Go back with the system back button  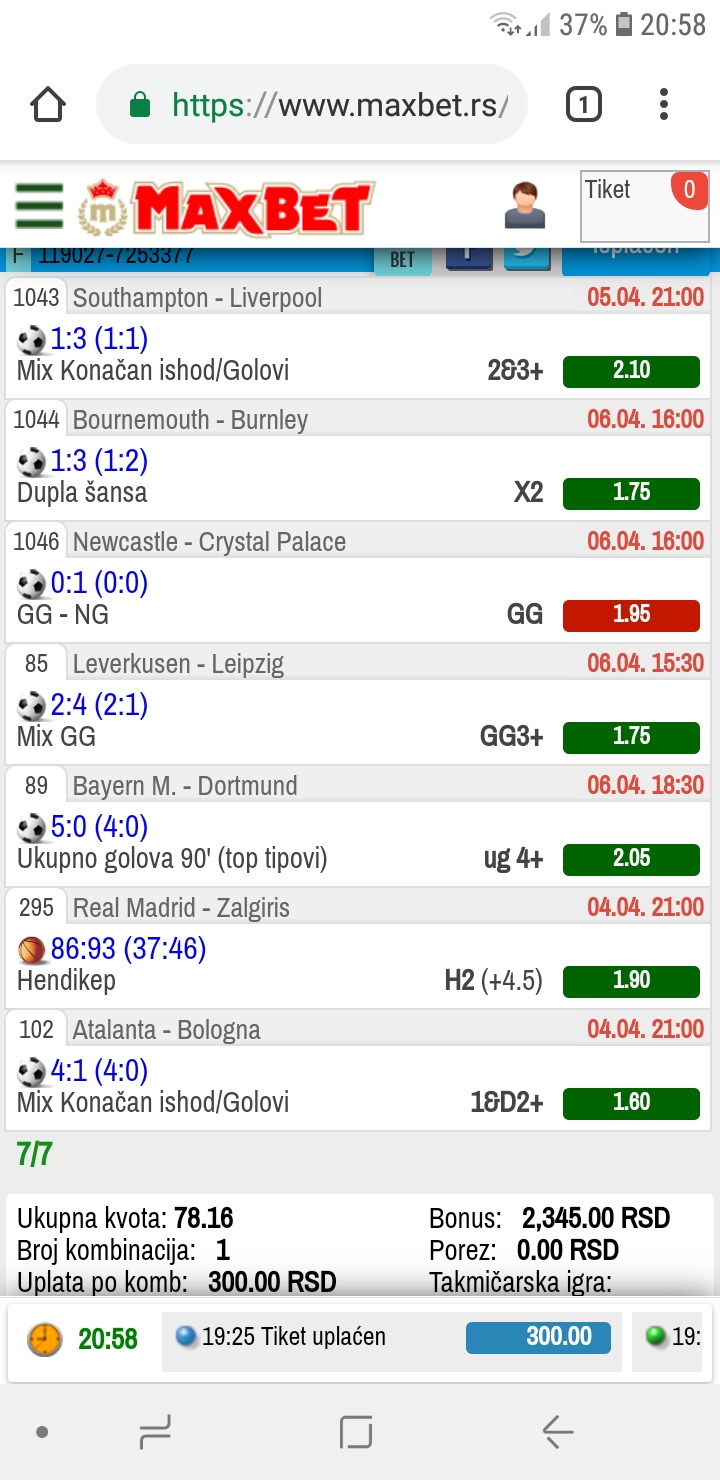558,1432
